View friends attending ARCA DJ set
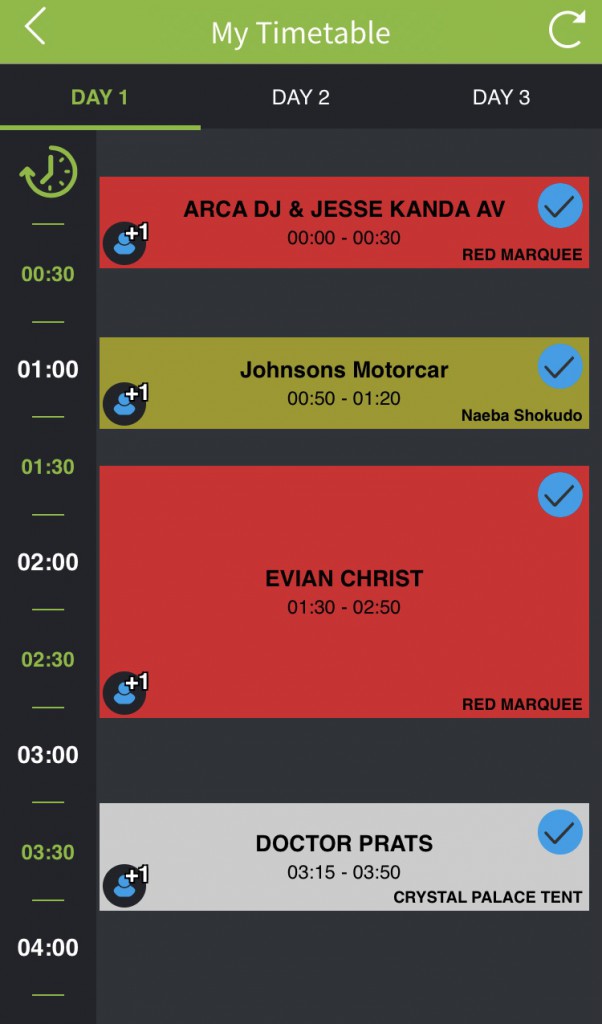The width and height of the screenshot is (602, 1024). 125,242
